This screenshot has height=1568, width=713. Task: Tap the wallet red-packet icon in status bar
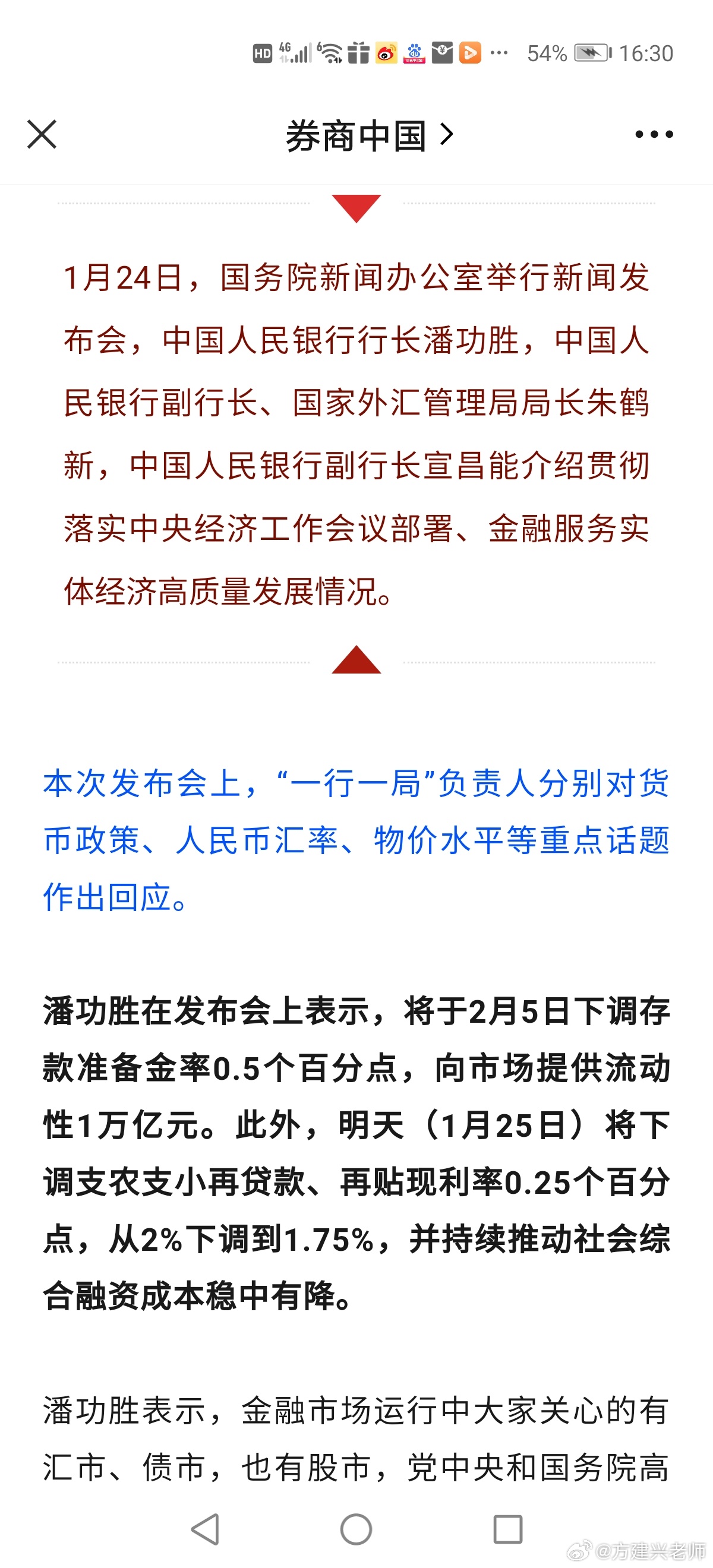(441, 53)
